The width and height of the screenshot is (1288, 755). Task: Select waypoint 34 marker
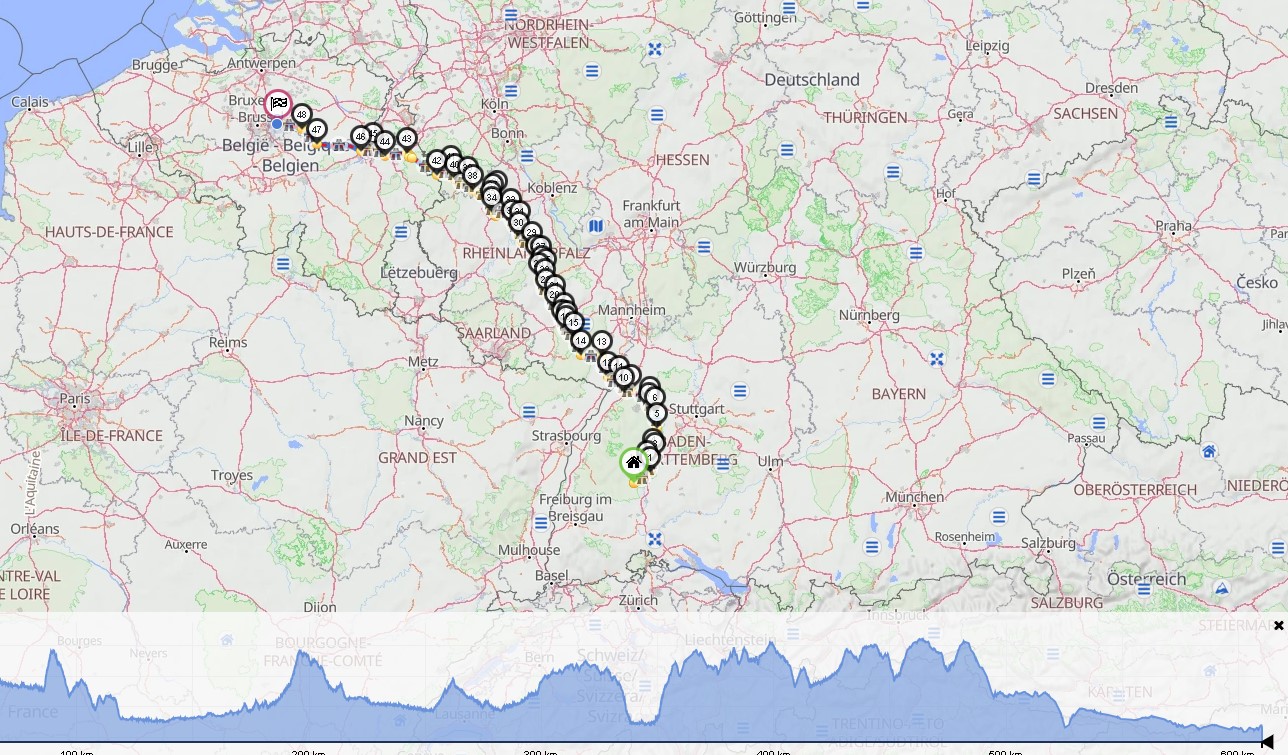pos(491,198)
